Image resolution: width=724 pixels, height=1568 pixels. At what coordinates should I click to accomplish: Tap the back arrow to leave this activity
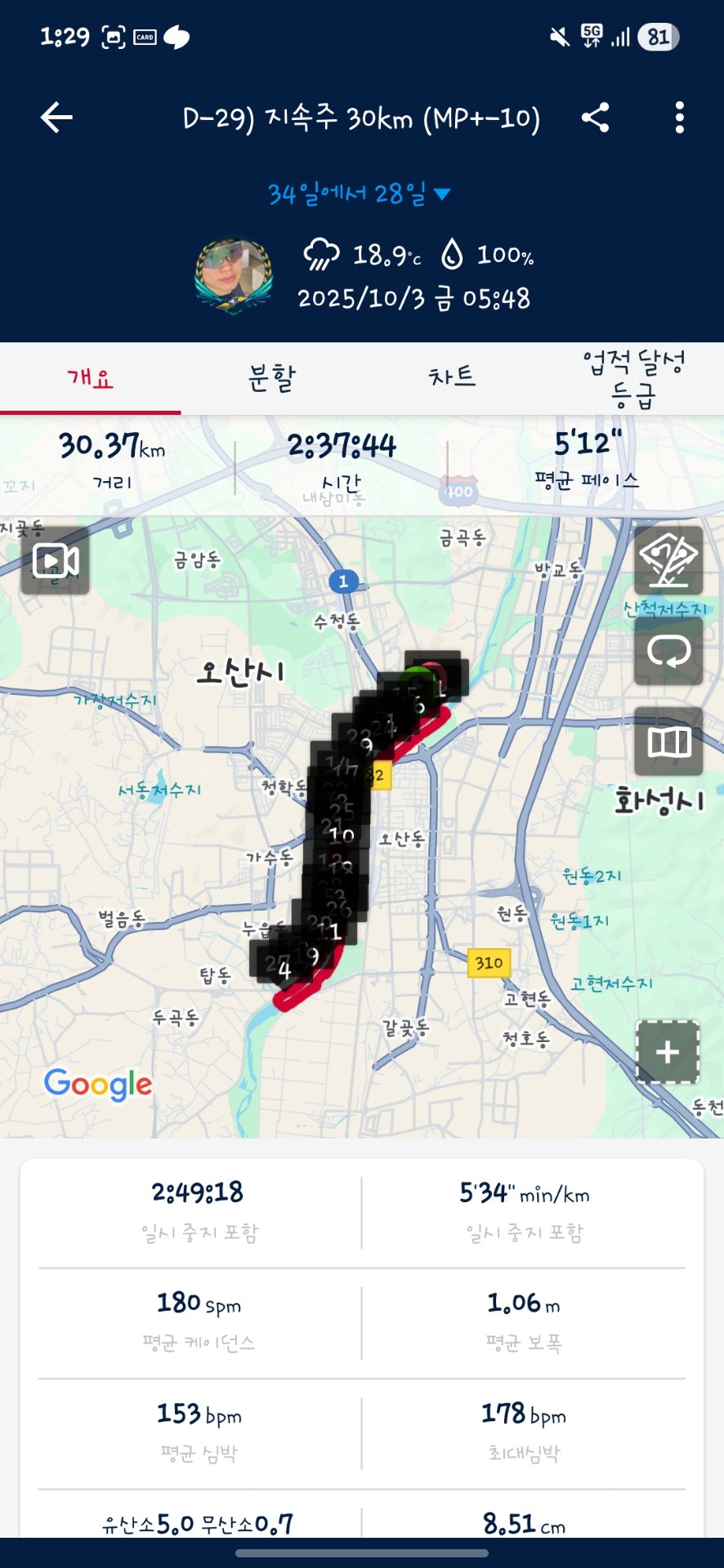[56, 118]
